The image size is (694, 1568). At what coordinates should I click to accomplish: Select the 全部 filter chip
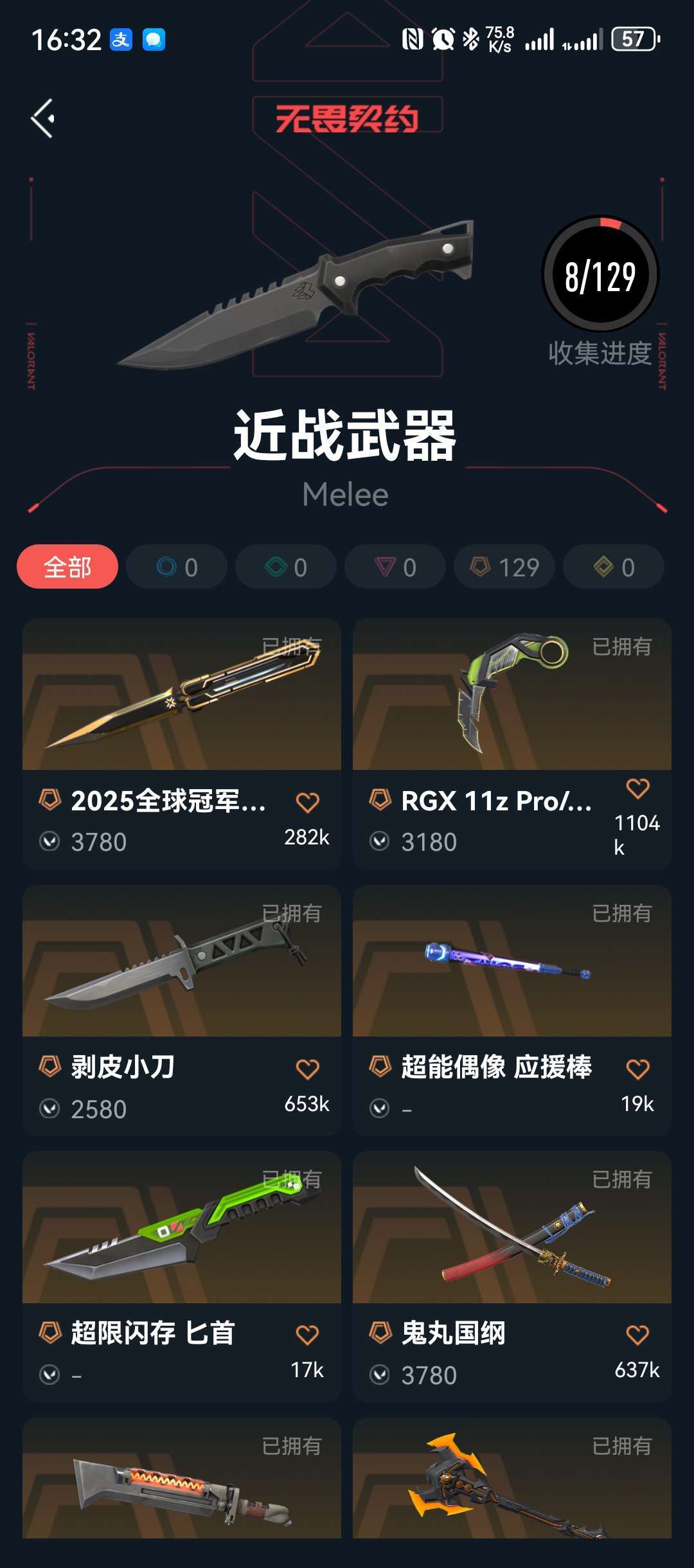click(x=67, y=567)
